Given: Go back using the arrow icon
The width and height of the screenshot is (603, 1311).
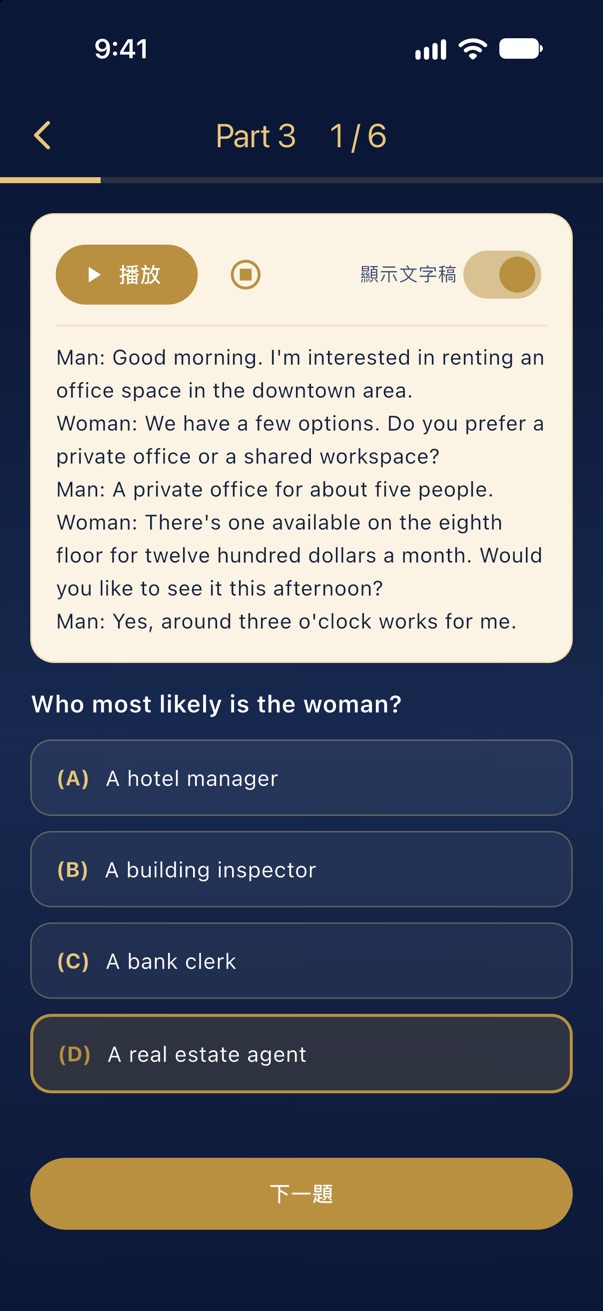Looking at the screenshot, I should [x=42, y=136].
